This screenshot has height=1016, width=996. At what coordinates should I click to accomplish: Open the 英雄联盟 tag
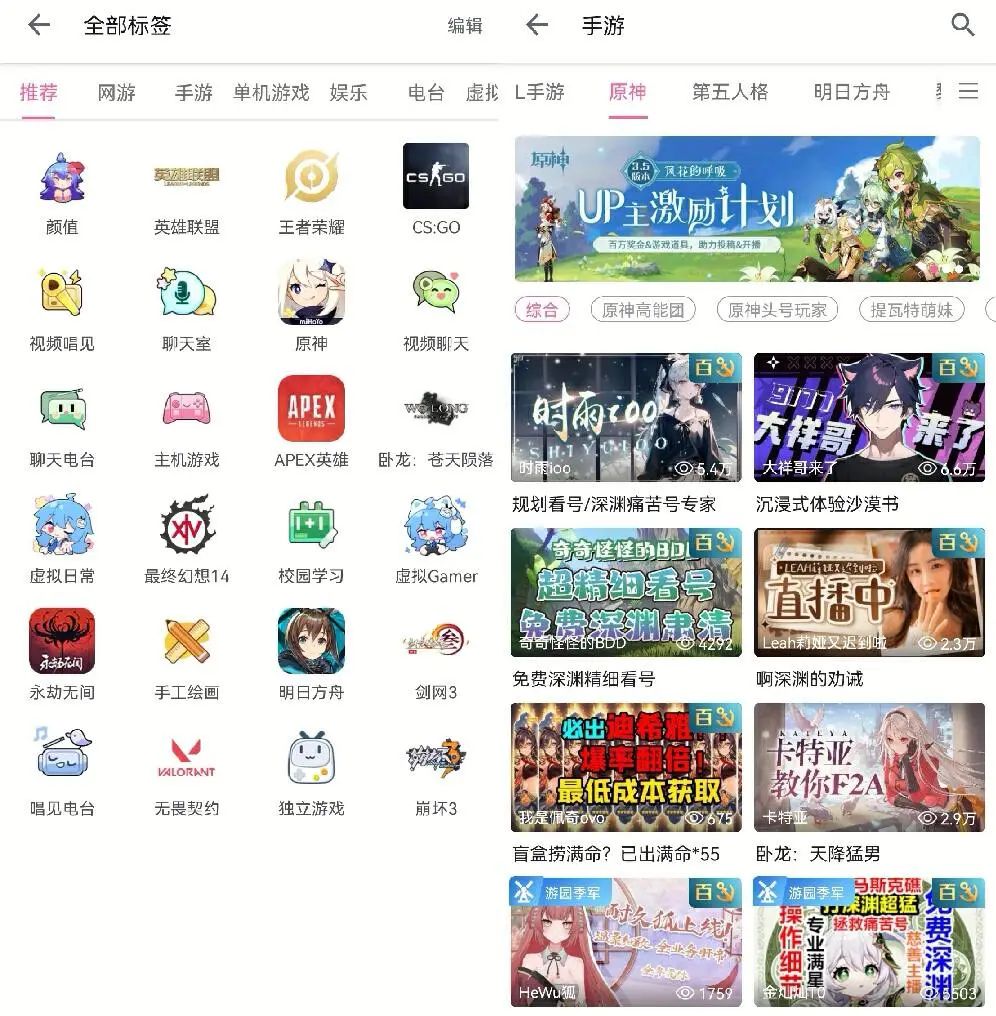[187, 190]
